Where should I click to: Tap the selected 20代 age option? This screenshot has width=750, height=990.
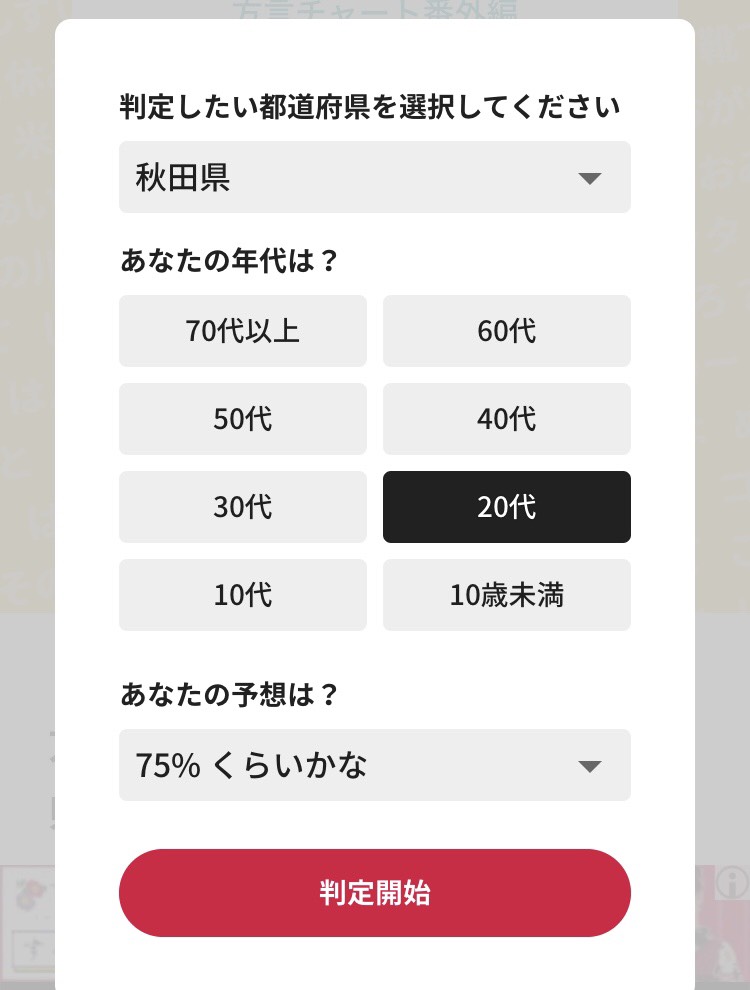[506, 507]
